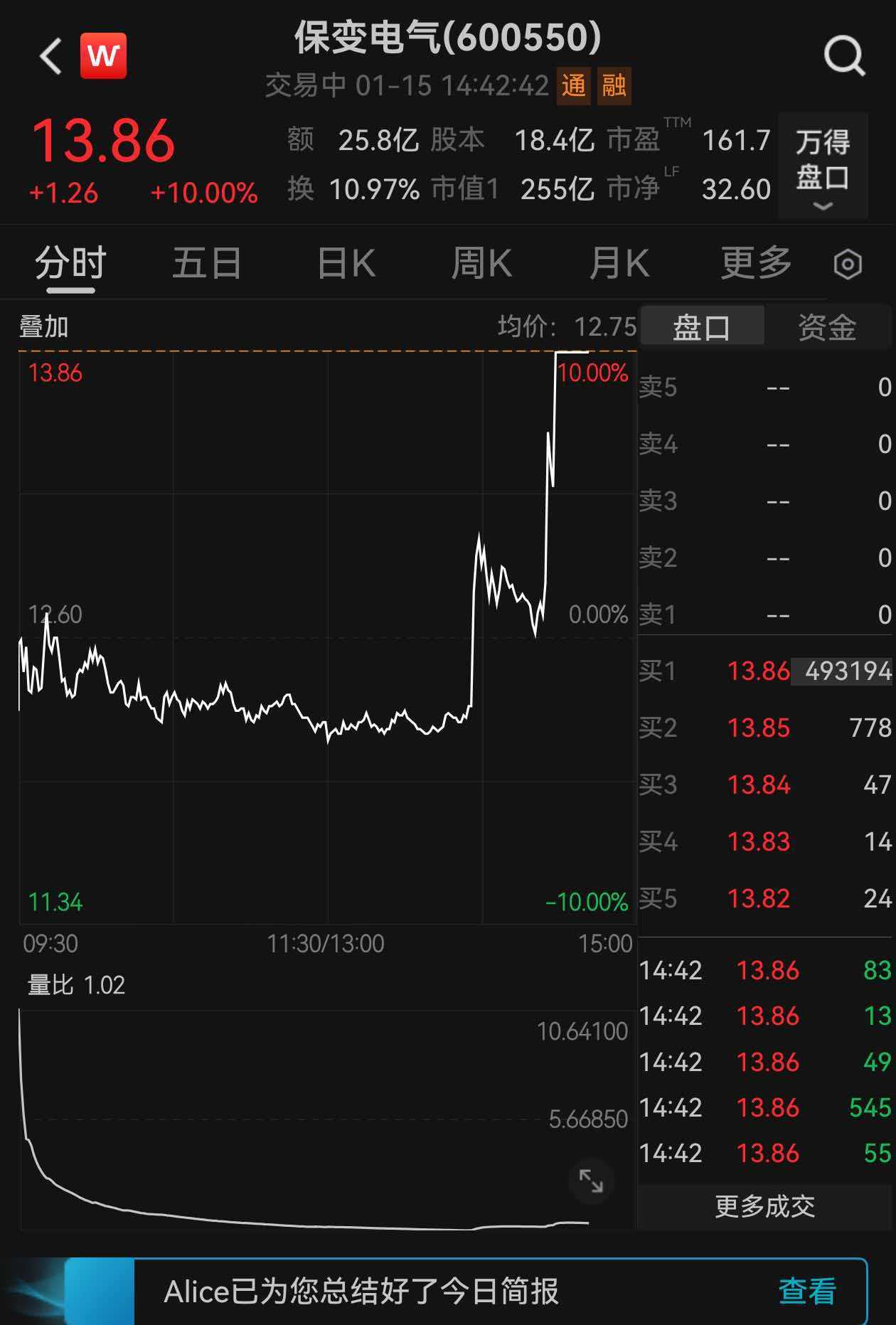Tap the 叠加 overlay option
This screenshot has width=896, height=1325.
[x=44, y=327]
